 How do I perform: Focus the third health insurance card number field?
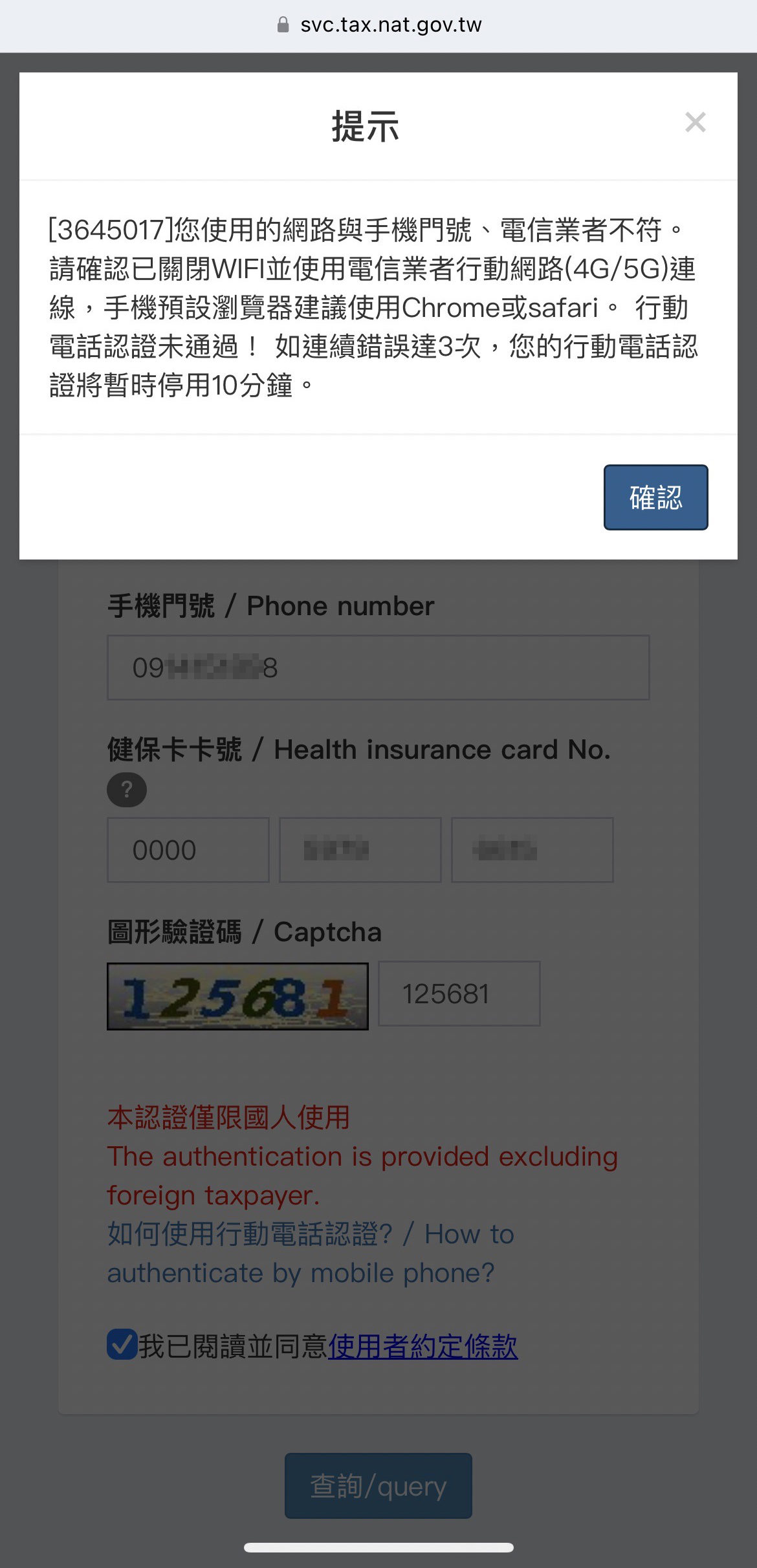click(x=532, y=850)
